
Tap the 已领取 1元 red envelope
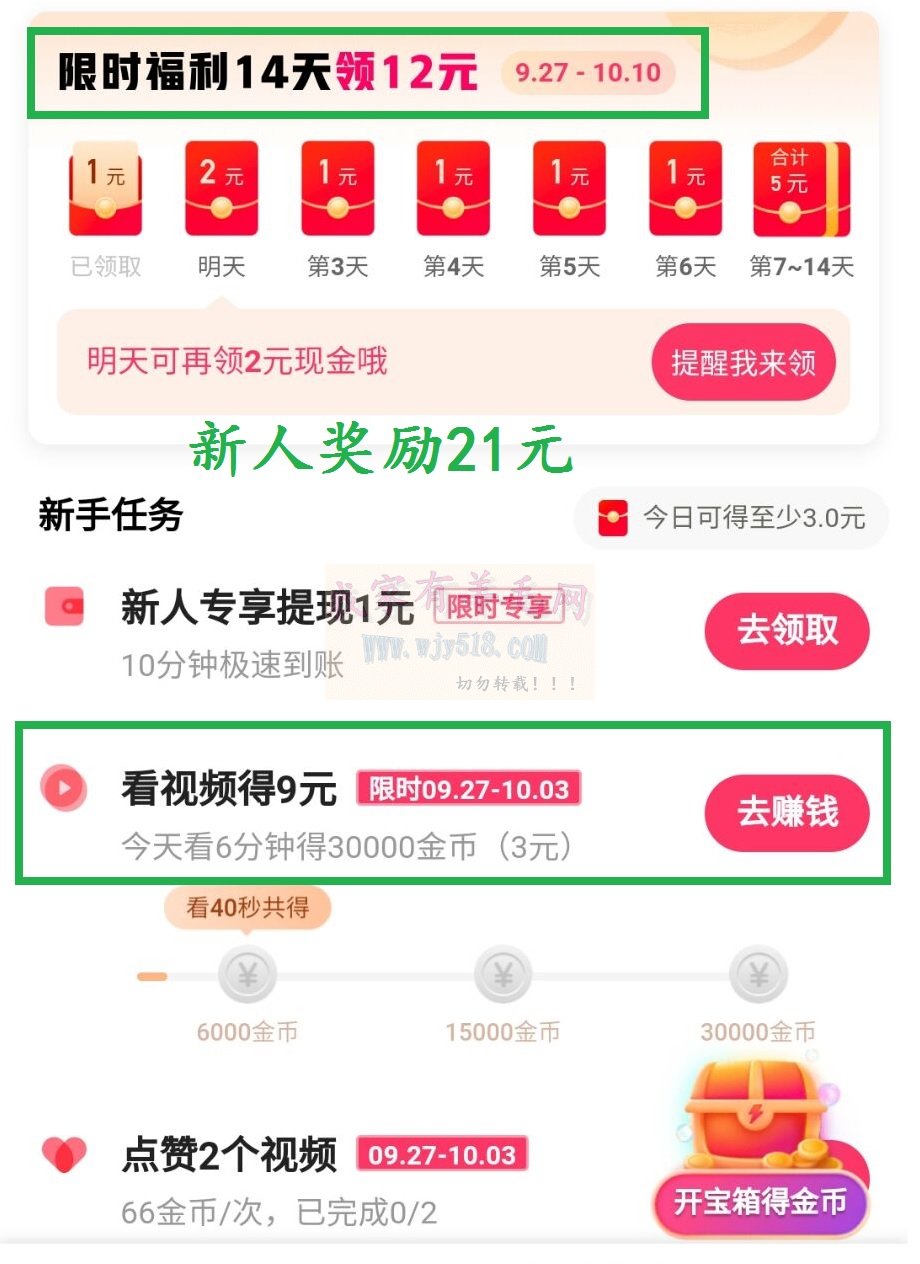pos(105,189)
